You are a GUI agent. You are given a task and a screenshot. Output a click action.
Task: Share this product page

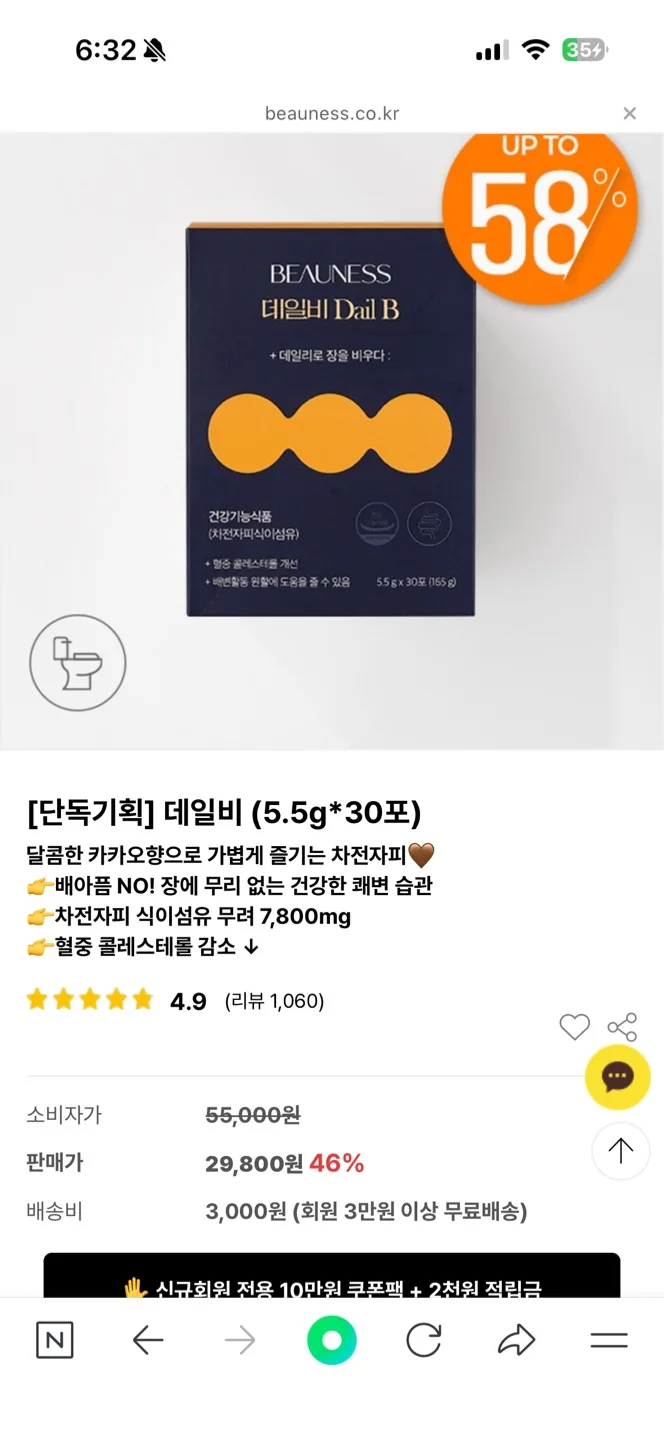[622, 1027]
